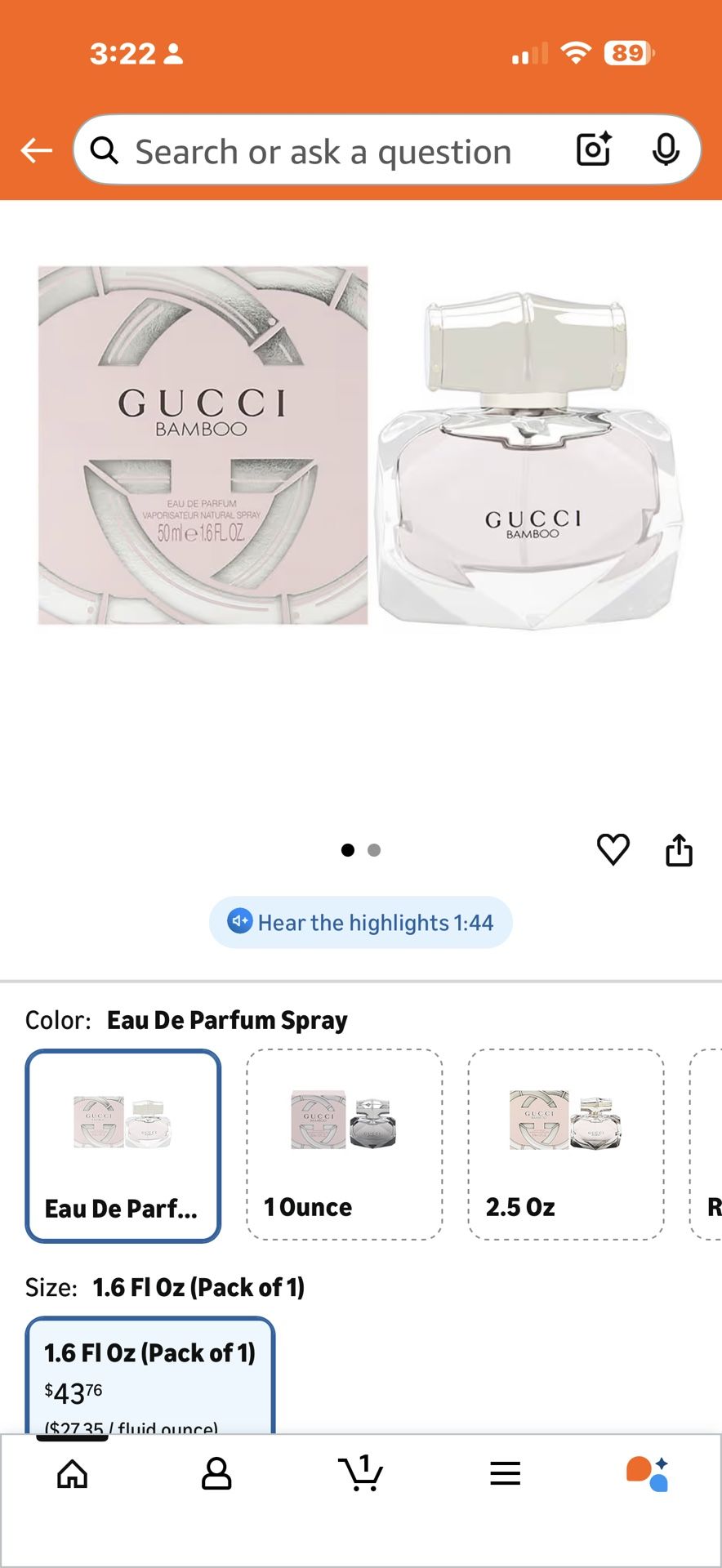The image size is (722, 1568).
Task: Select the 1 Ounce color option
Action: point(343,1143)
